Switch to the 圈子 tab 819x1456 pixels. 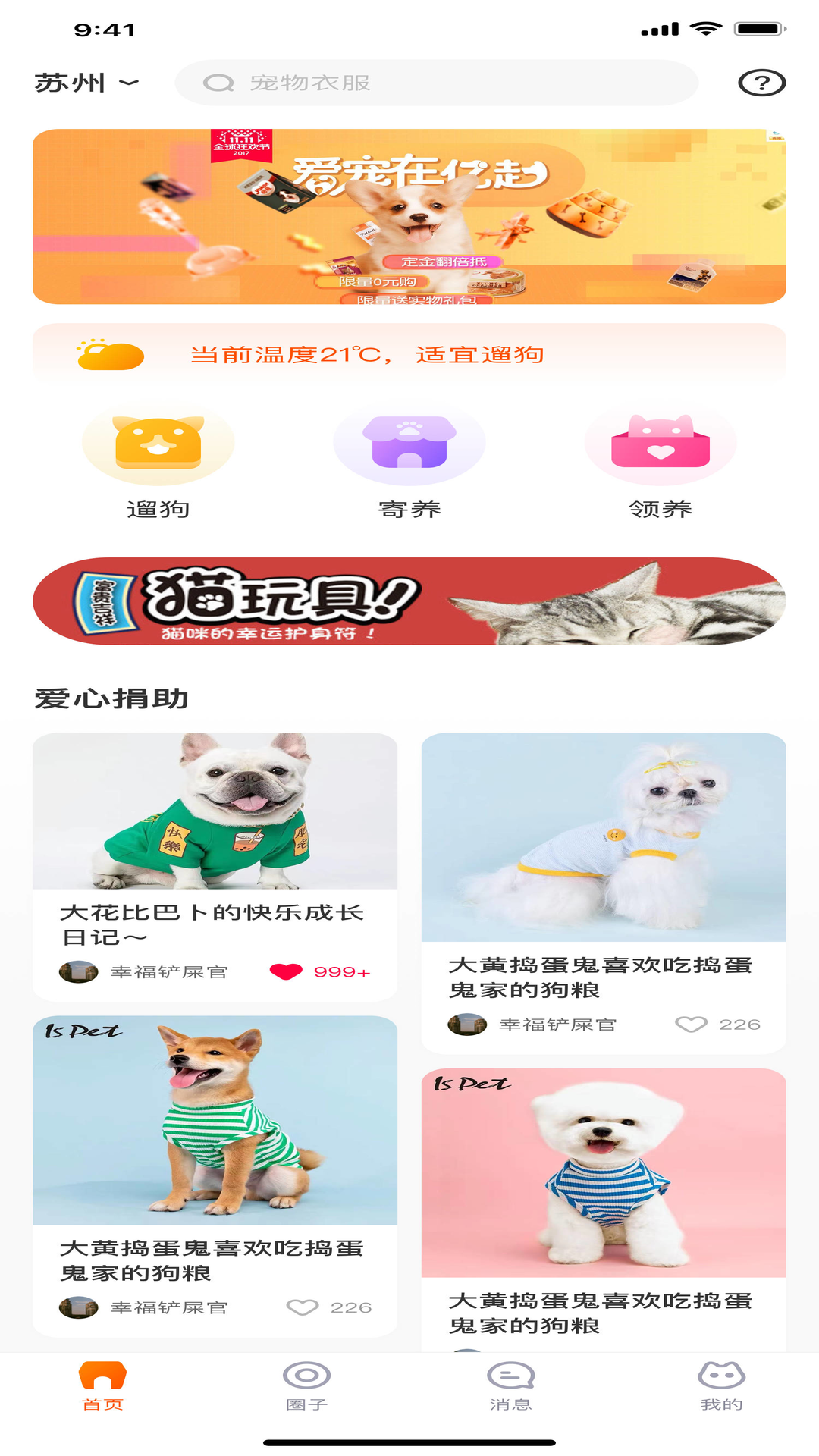tap(306, 1385)
